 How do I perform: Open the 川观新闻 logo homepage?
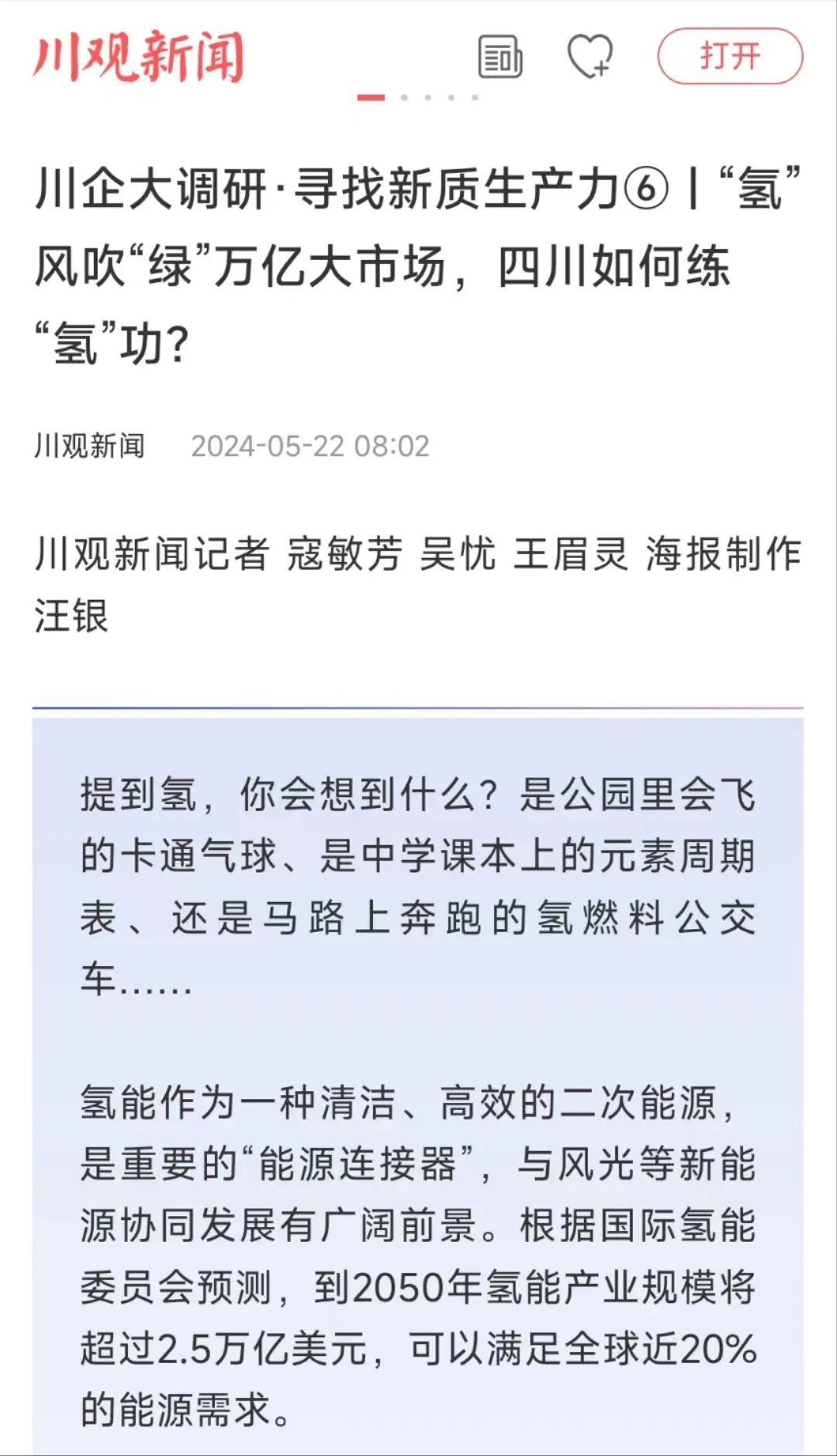[138, 57]
